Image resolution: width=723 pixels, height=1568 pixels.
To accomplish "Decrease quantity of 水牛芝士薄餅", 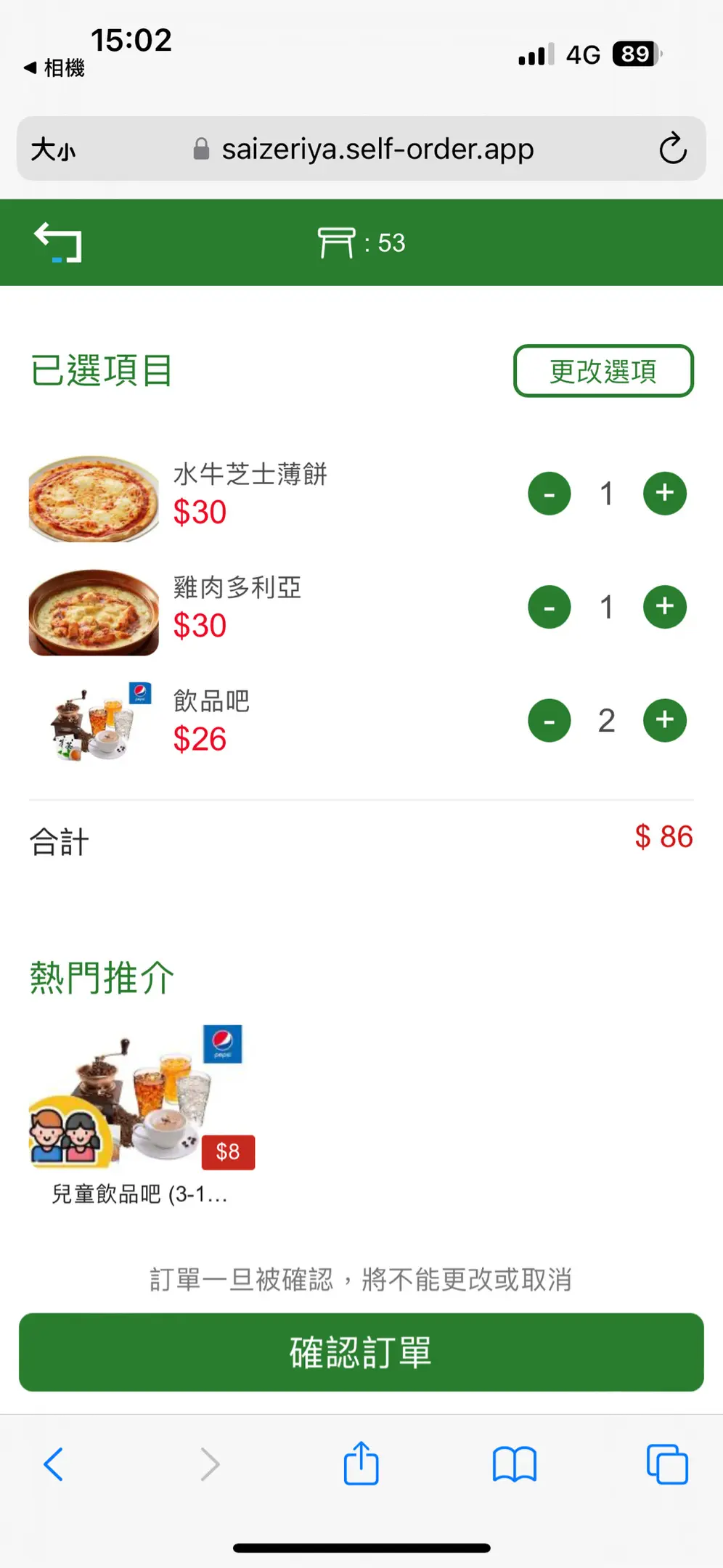I will click(x=550, y=494).
